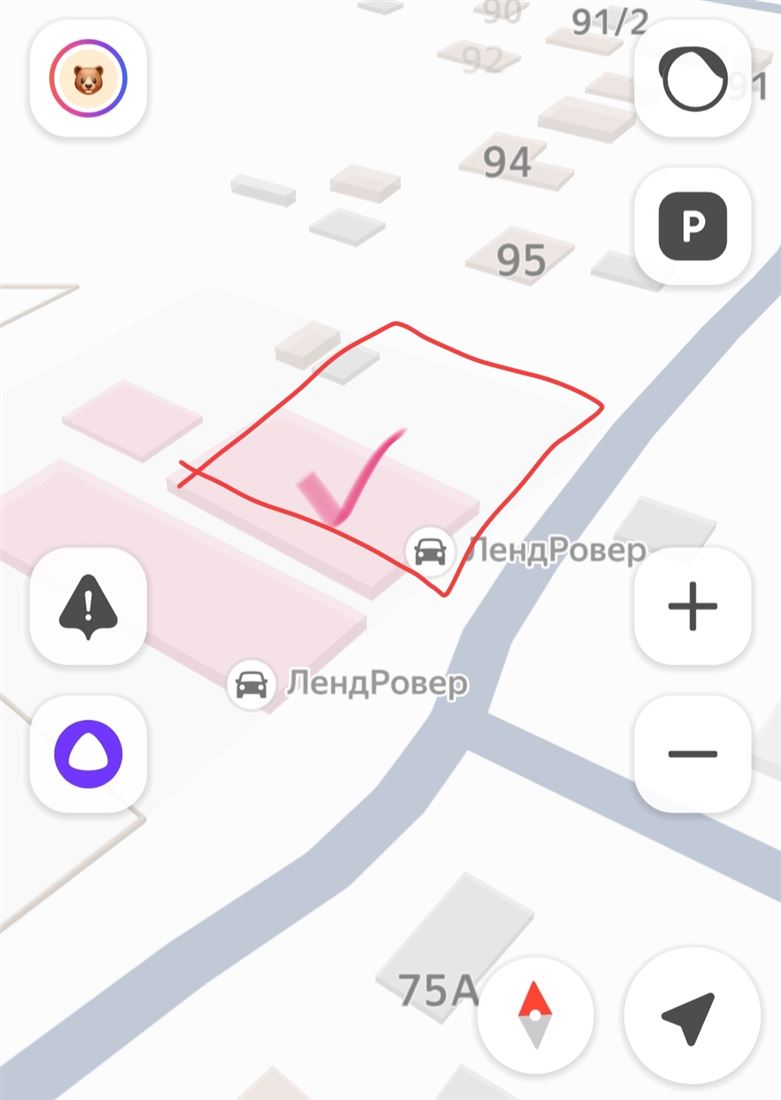Report a road event with warning icon
781x1100 pixels.
[x=88, y=605]
